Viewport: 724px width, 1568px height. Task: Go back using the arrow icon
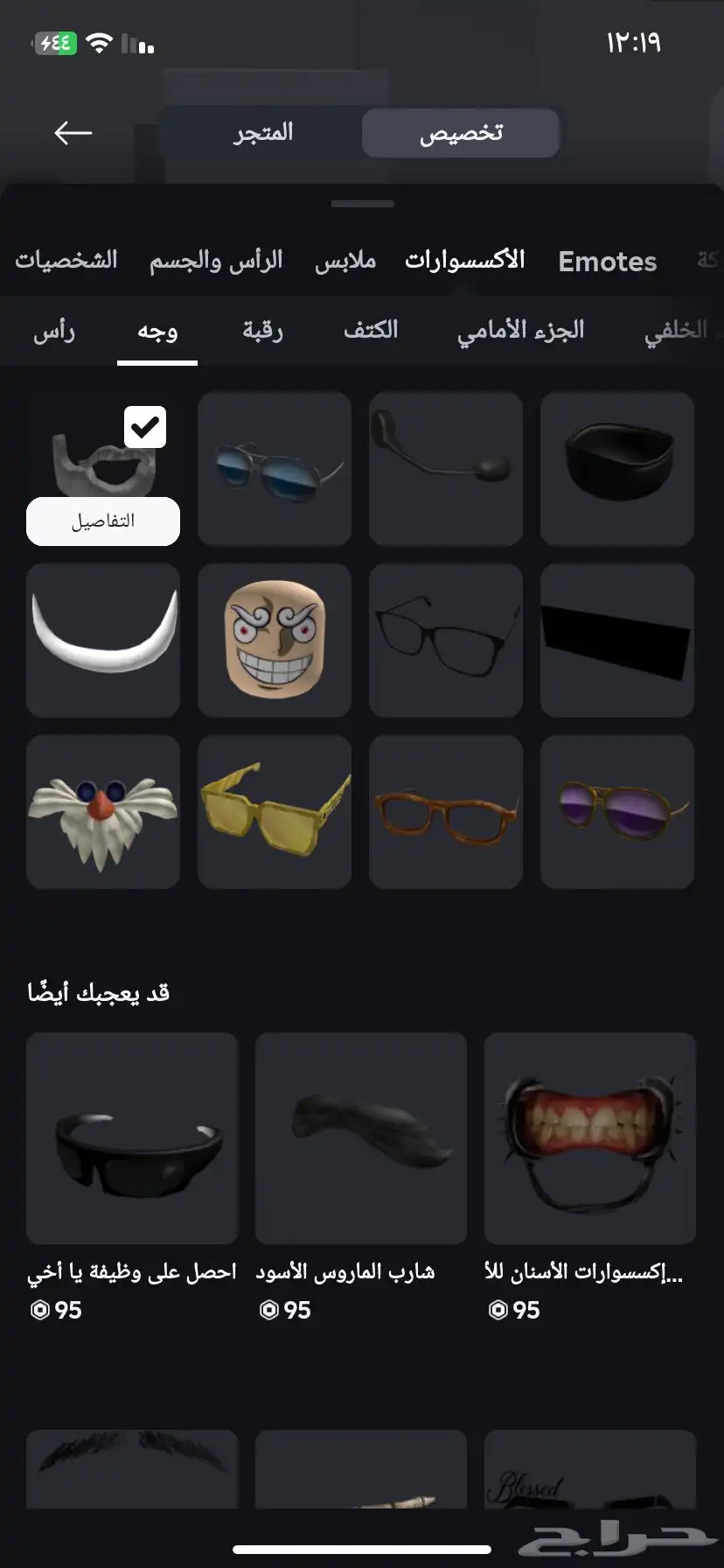coord(73,133)
